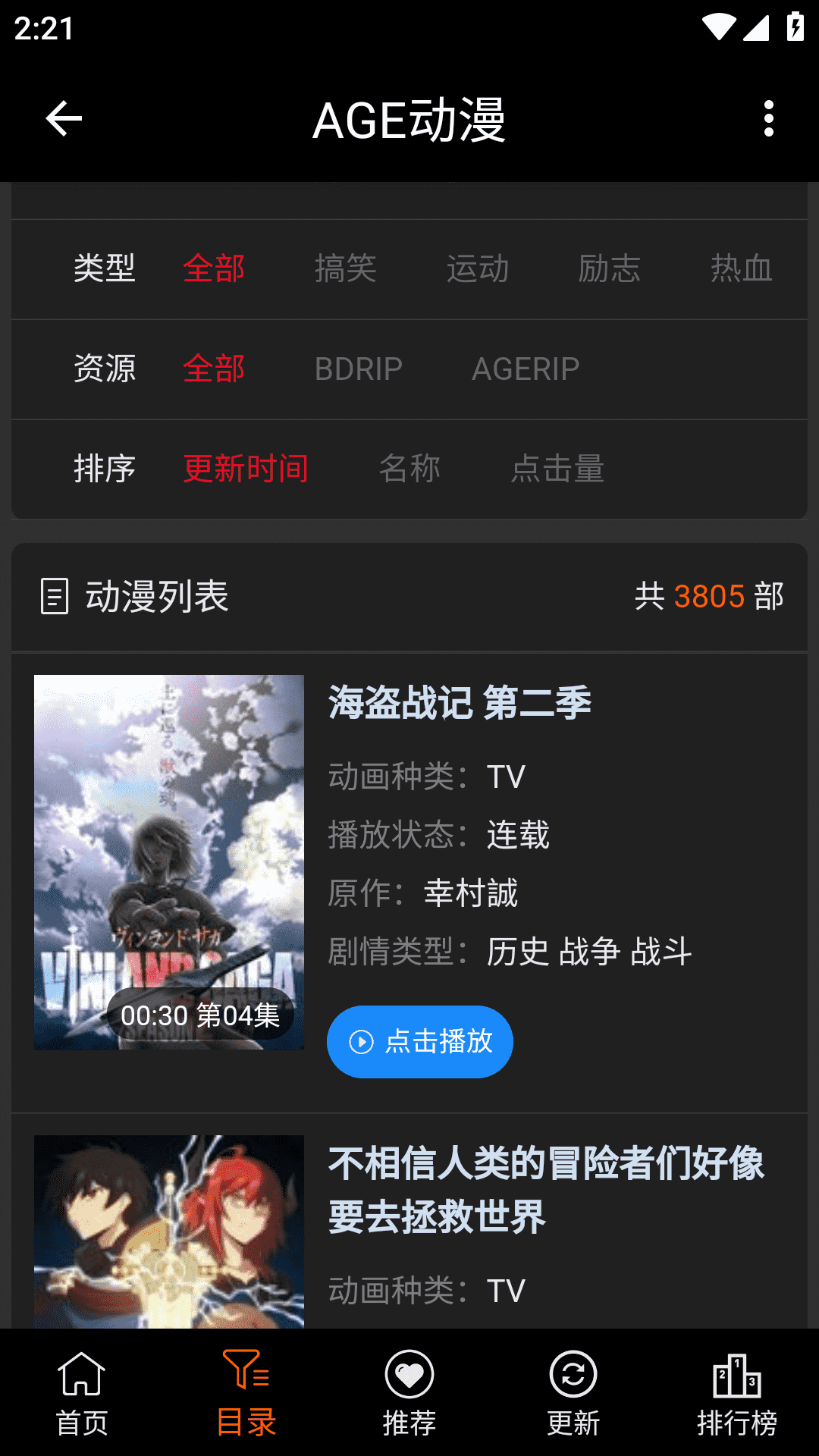The image size is (819, 1456).
Task: Sort the list by 名称
Action: click(x=409, y=469)
